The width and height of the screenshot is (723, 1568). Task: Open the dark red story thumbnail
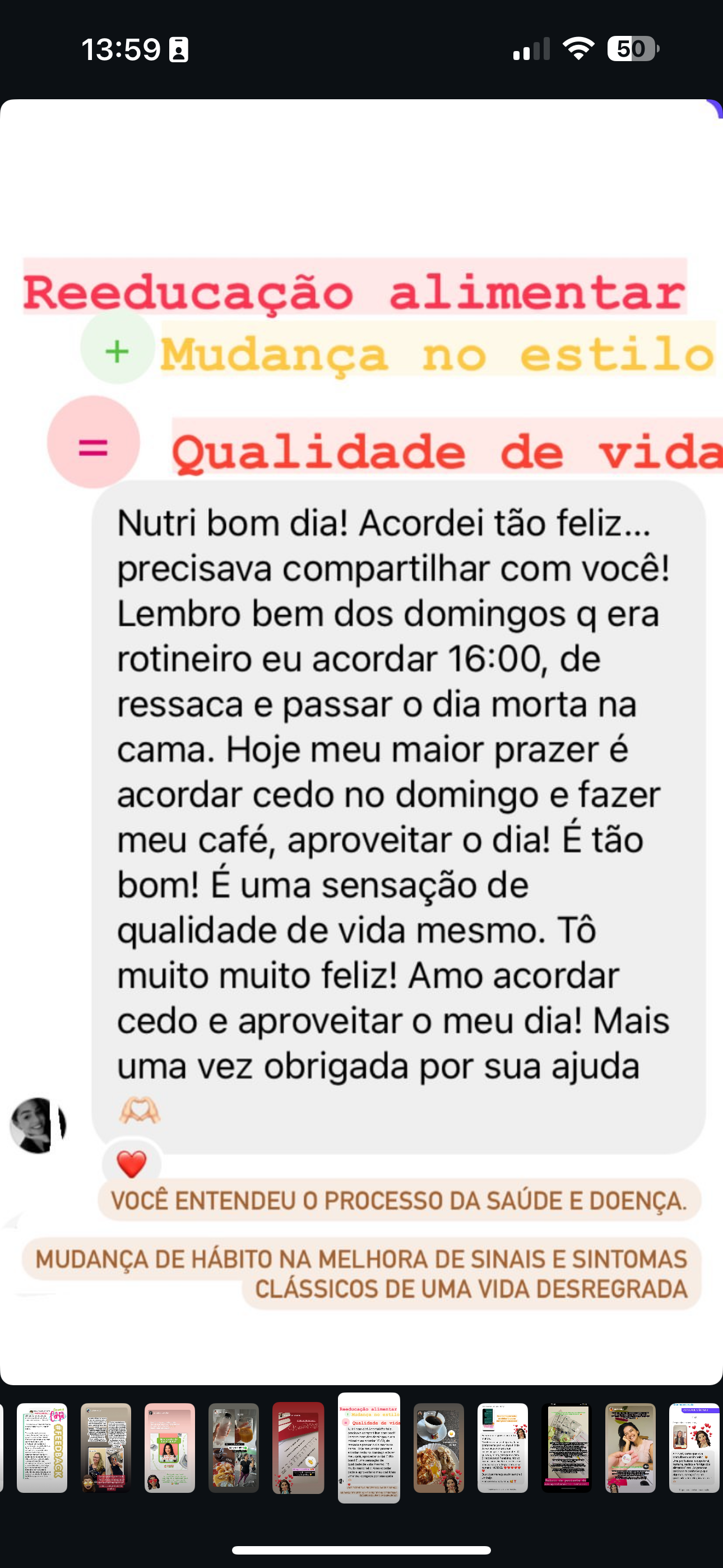pyautogui.click(x=298, y=1448)
